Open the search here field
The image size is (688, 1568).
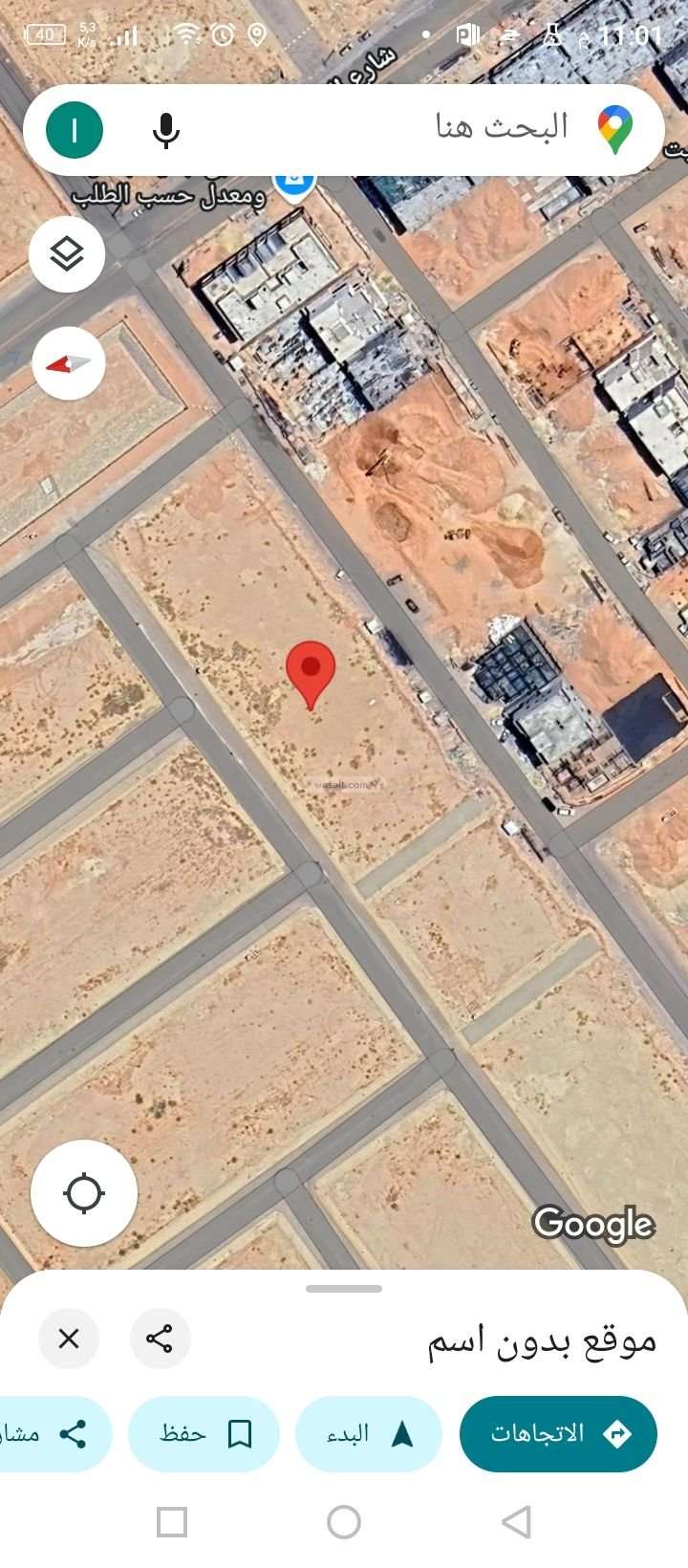pyautogui.click(x=459, y=128)
